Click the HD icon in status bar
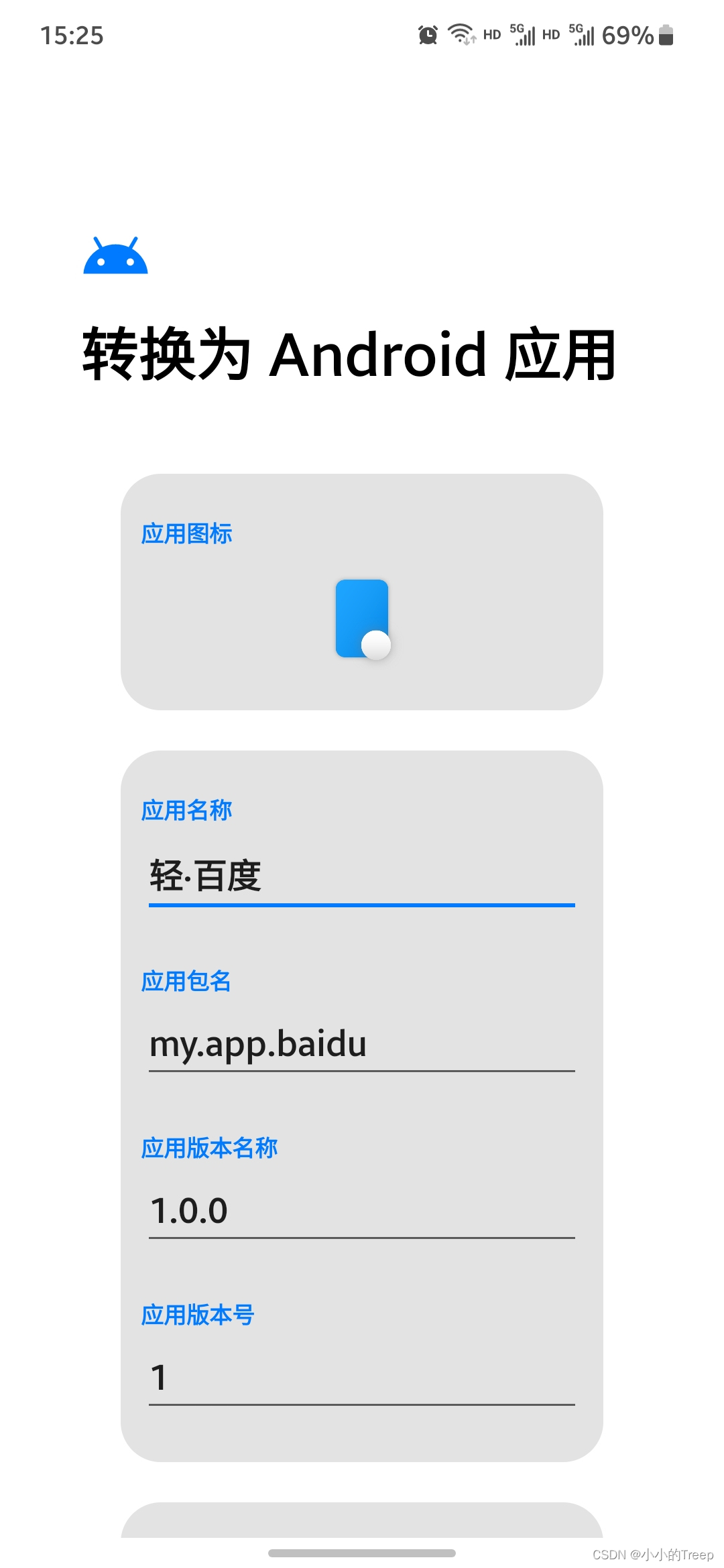This screenshot has width=724, height=1568. (x=491, y=35)
